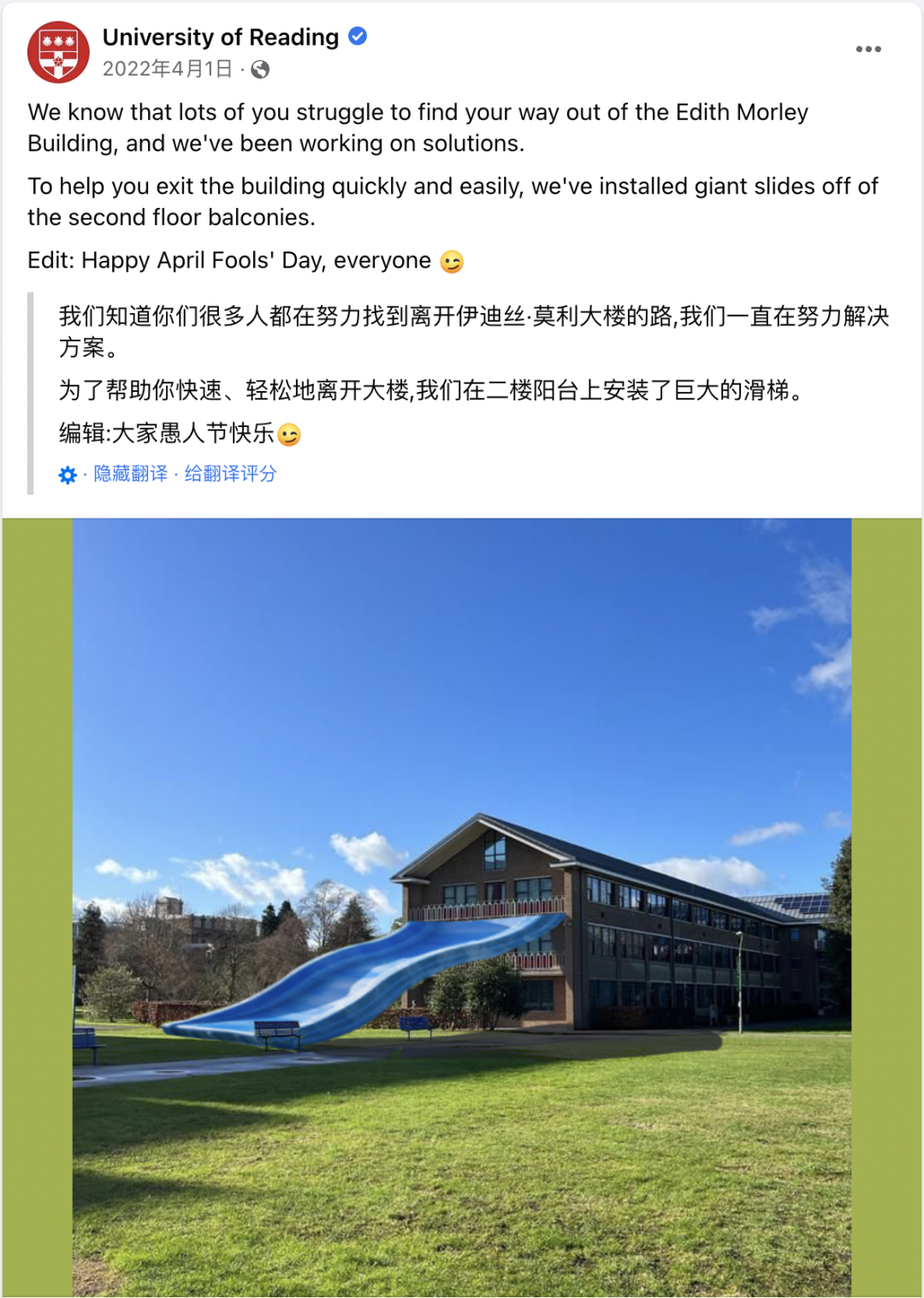Screen dimensions: 924x1298
Task: Tap 给翻译评分 to rate the translation
Action: [x=230, y=474]
